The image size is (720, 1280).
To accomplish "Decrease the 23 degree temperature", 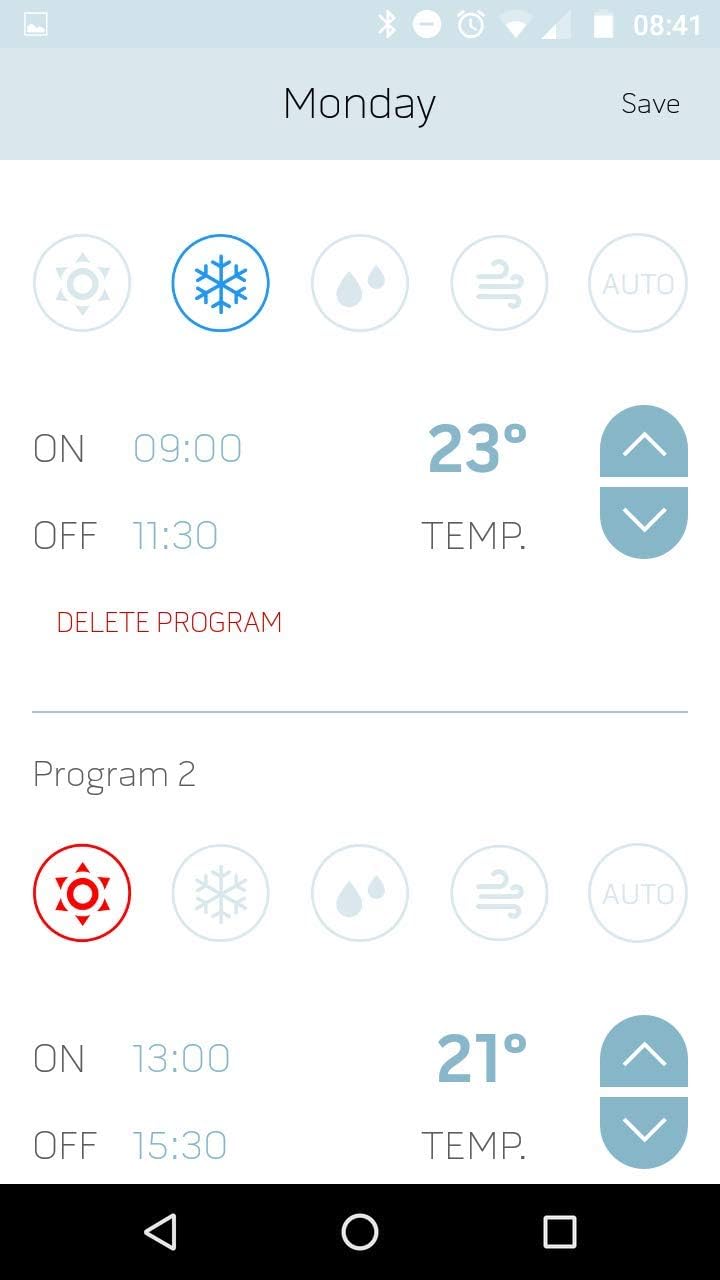I will coord(643,518).
